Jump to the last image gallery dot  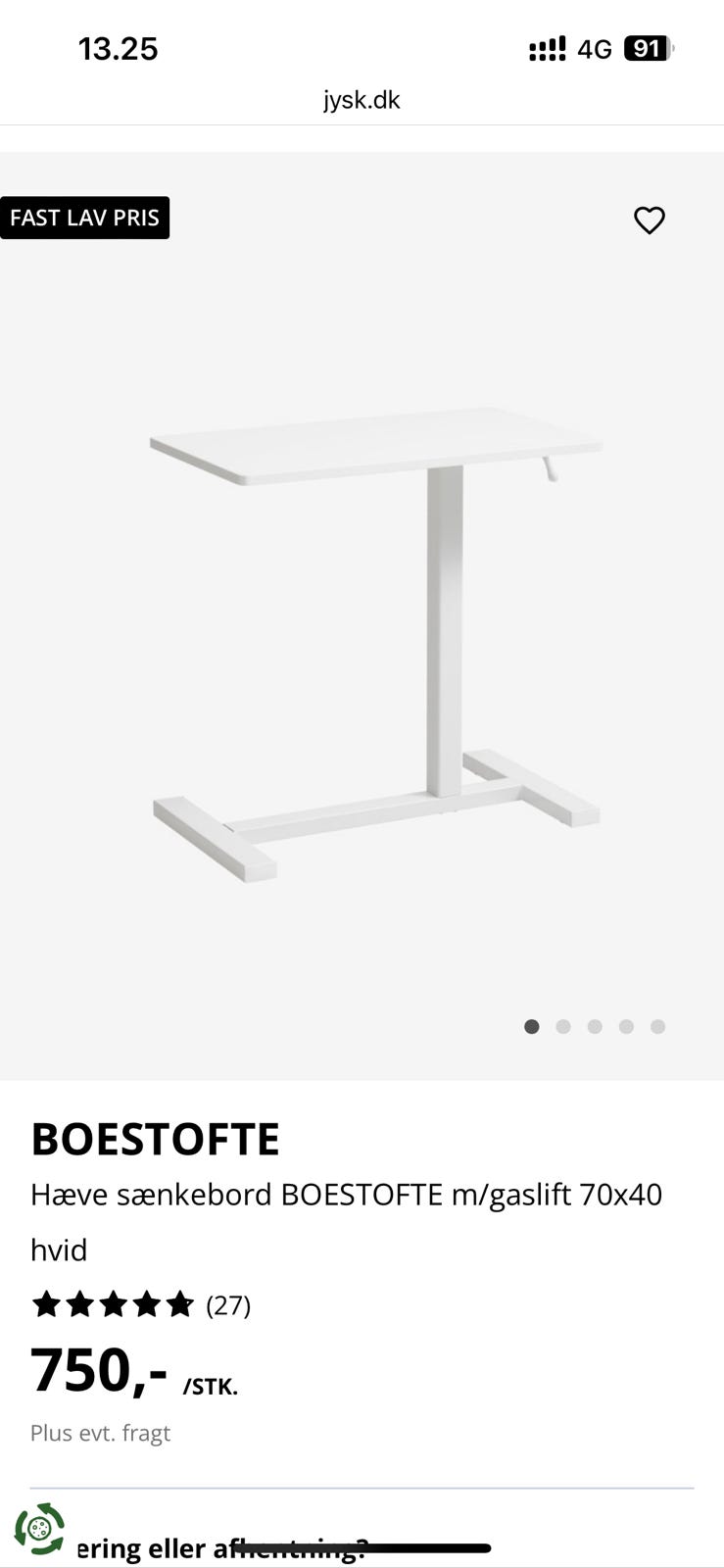point(657,1026)
